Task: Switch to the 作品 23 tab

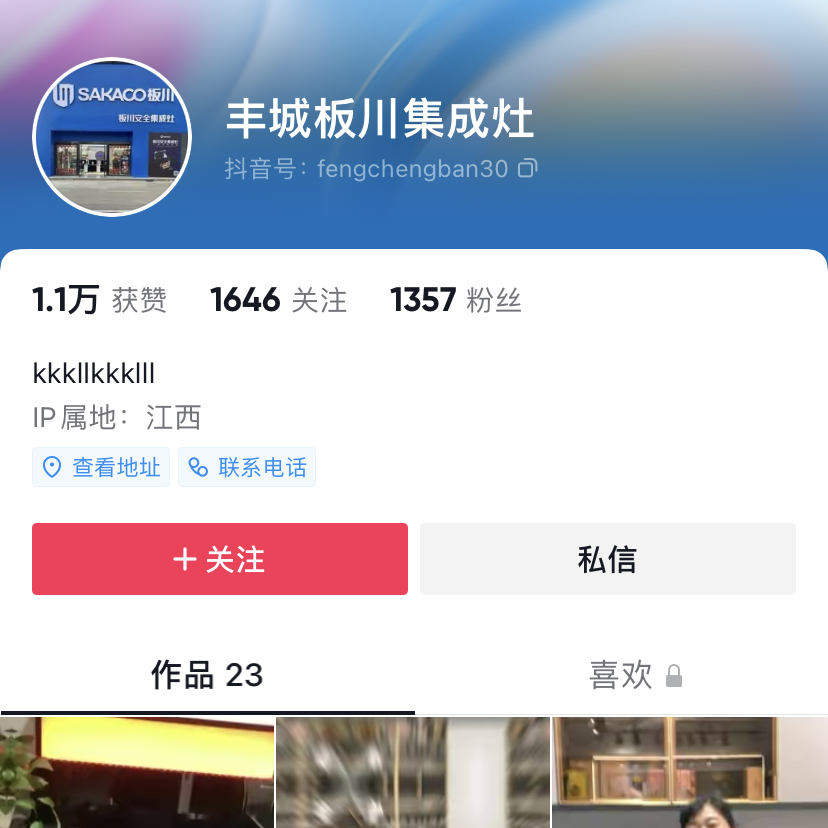Action: 207,675
